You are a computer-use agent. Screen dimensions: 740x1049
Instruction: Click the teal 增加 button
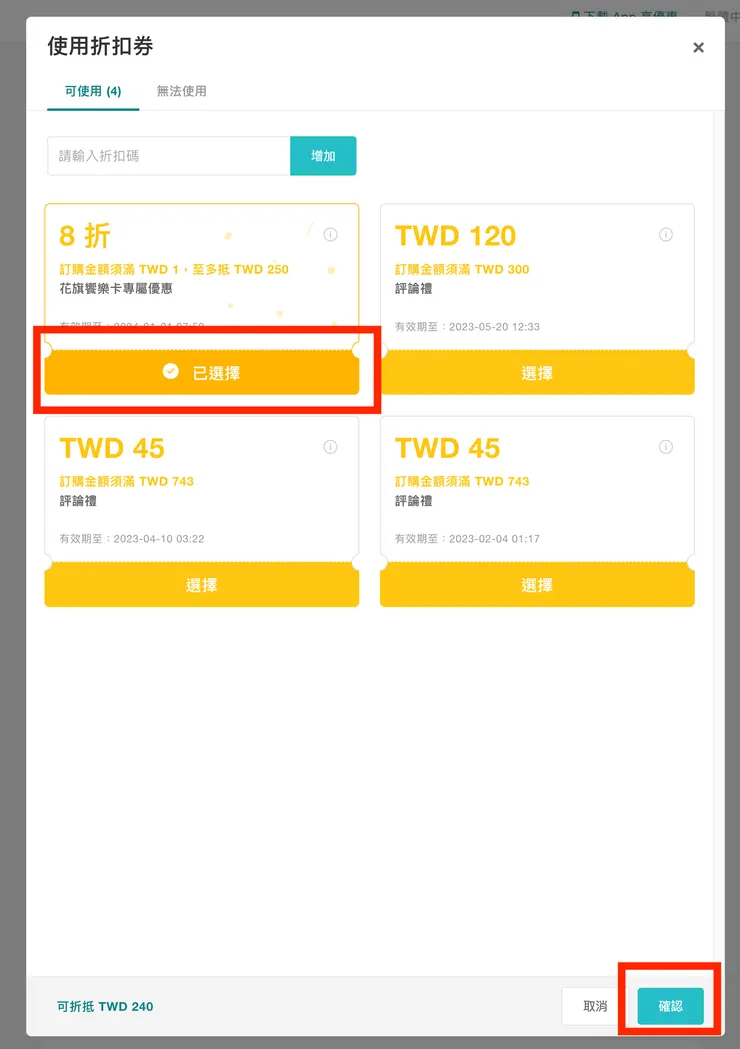pos(323,156)
